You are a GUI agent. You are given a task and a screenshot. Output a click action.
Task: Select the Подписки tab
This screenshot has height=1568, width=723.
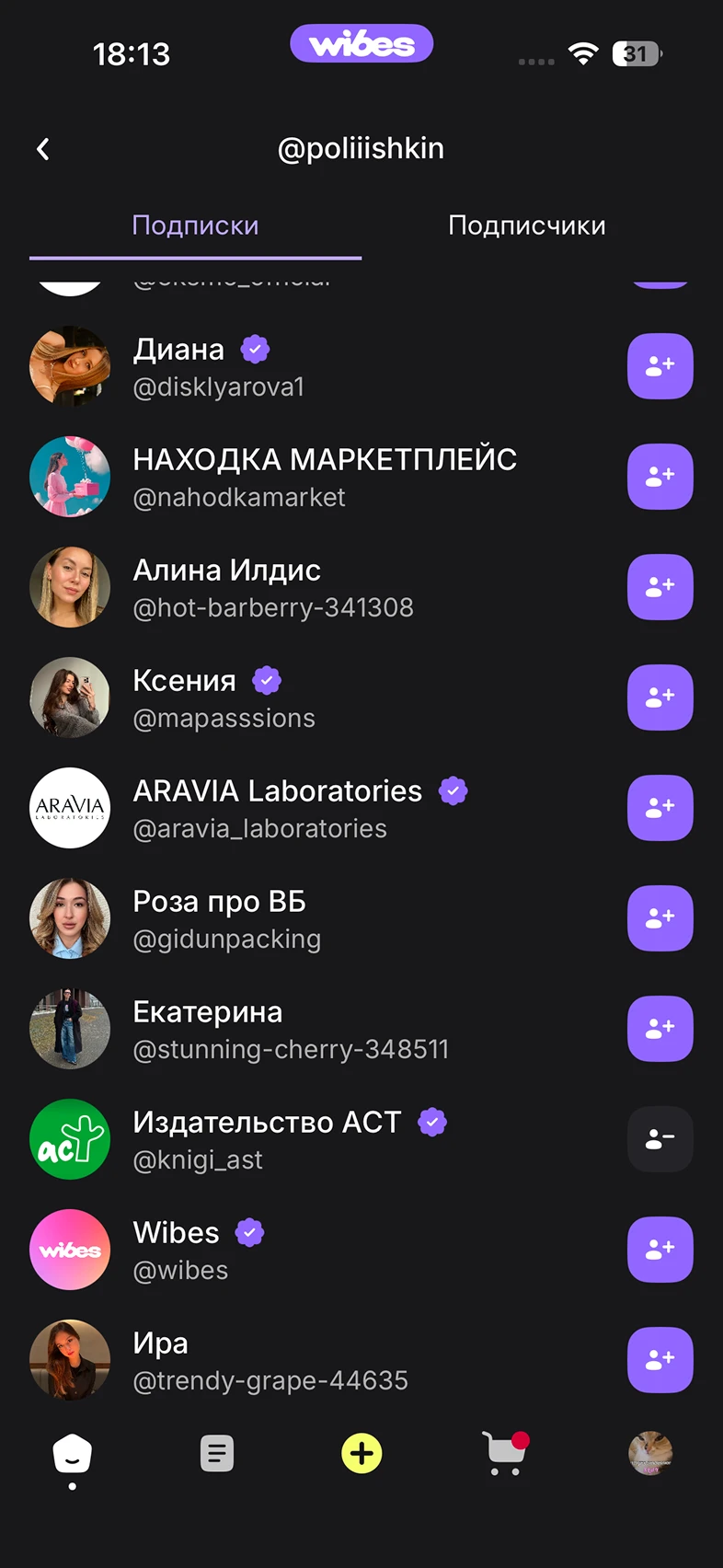195,225
